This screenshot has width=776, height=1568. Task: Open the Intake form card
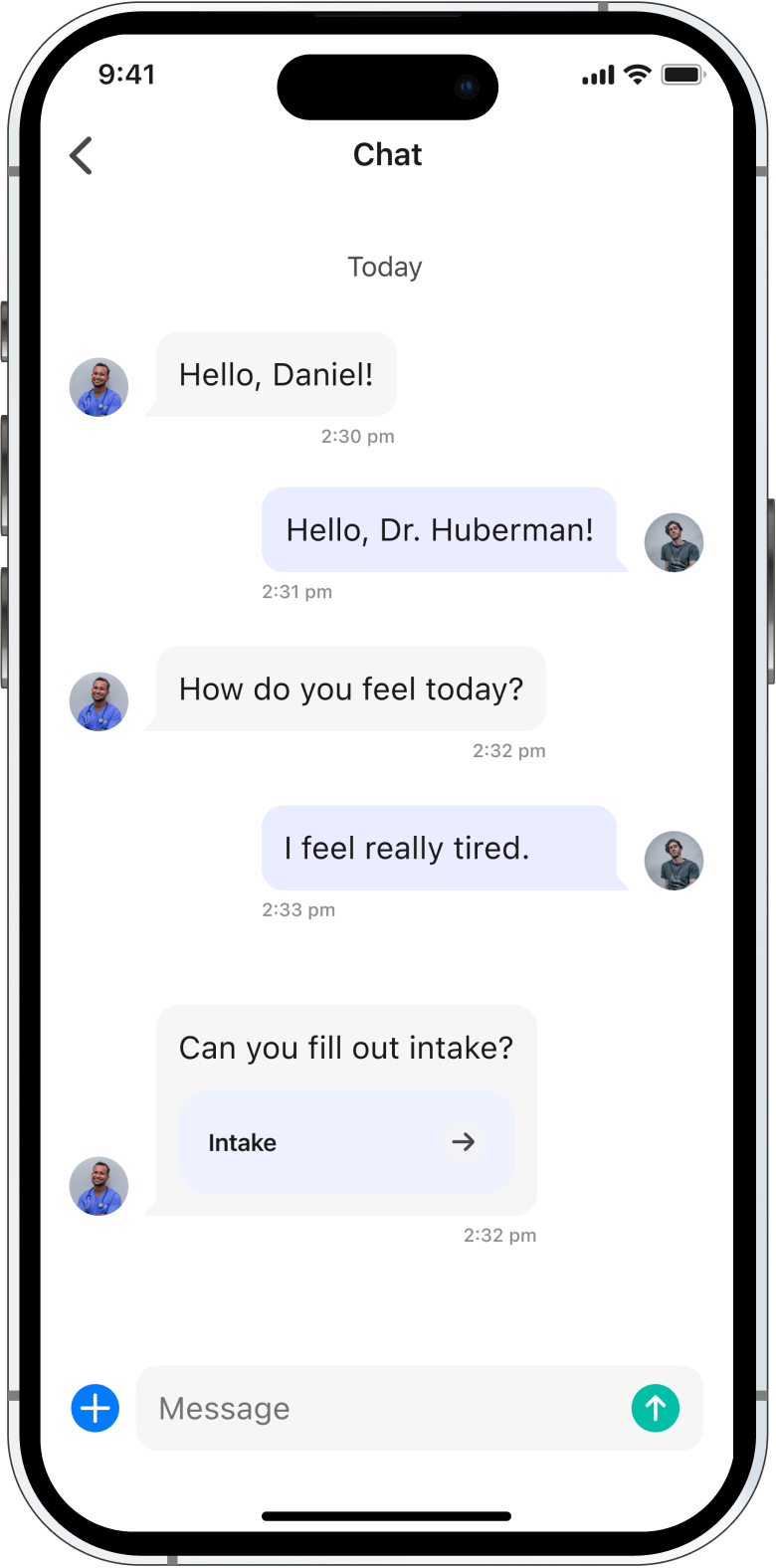[345, 1142]
